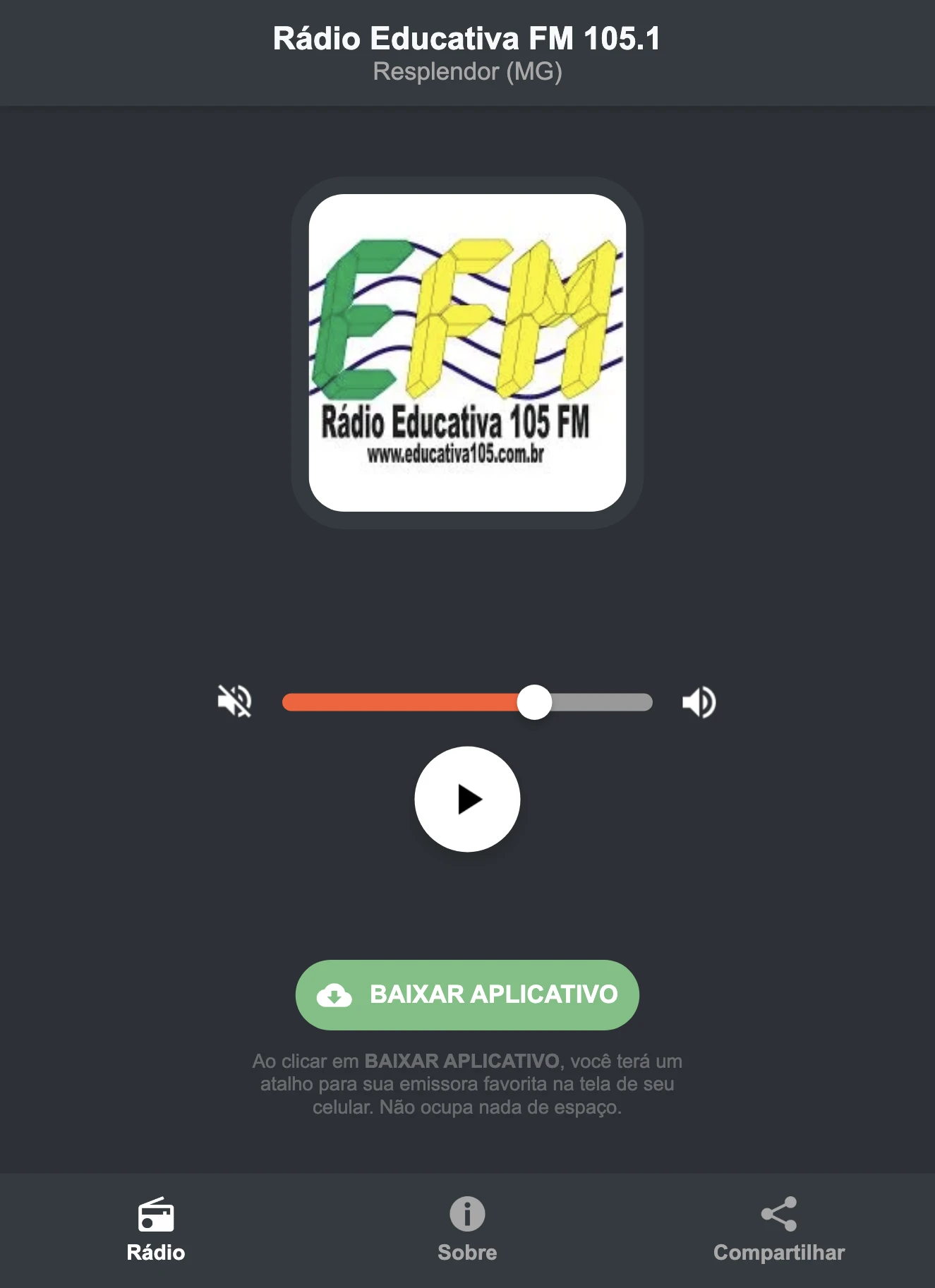Image resolution: width=935 pixels, height=1288 pixels.
Task: Click the BAIXAR APLICATIVO button
Action: click(466, 995)
